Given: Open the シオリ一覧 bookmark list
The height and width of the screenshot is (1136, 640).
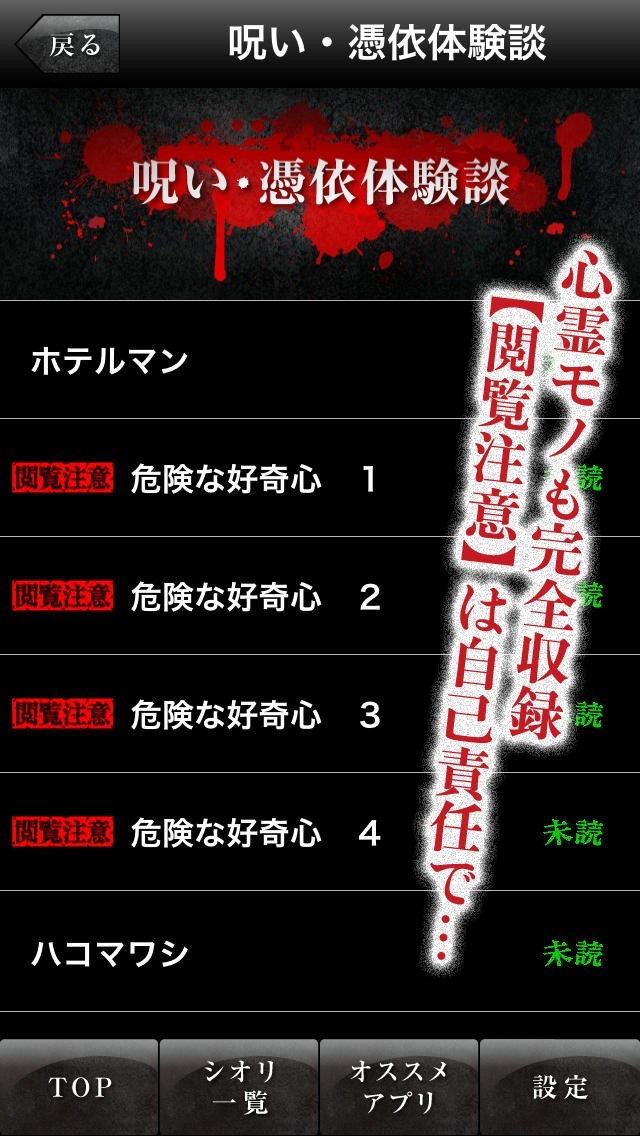Looking at the screenshot, I should 239,1087.
